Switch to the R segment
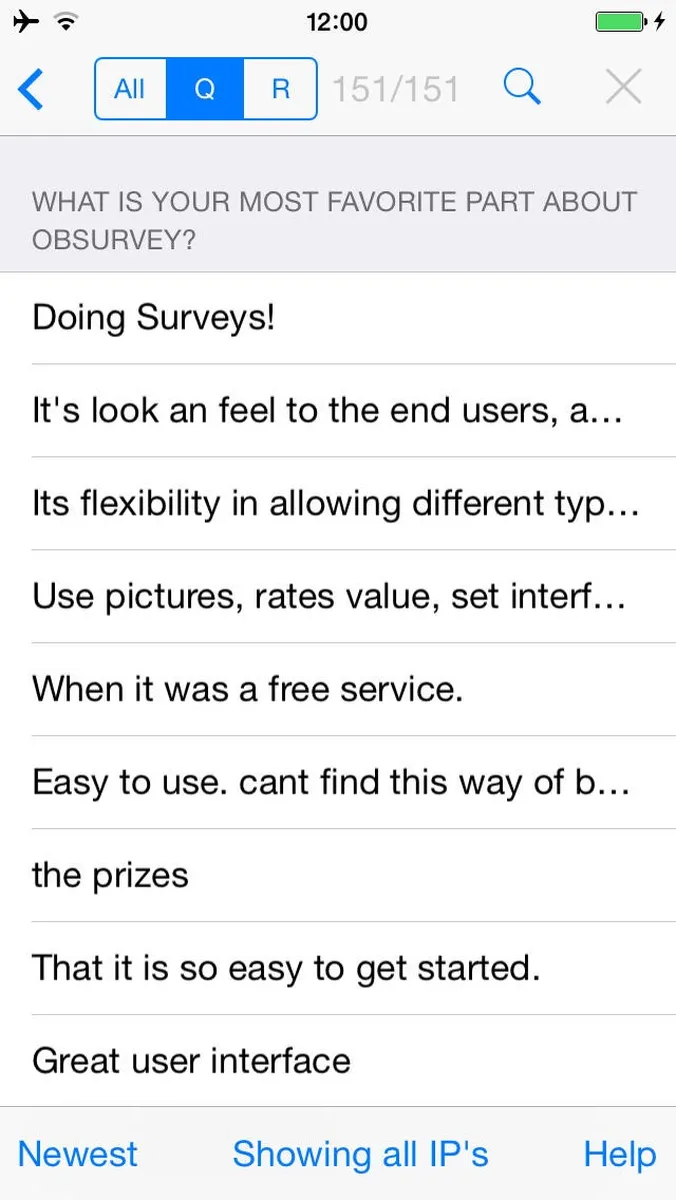The height and width of the screenshot is (1200, 676). click(x=281, y=90)
